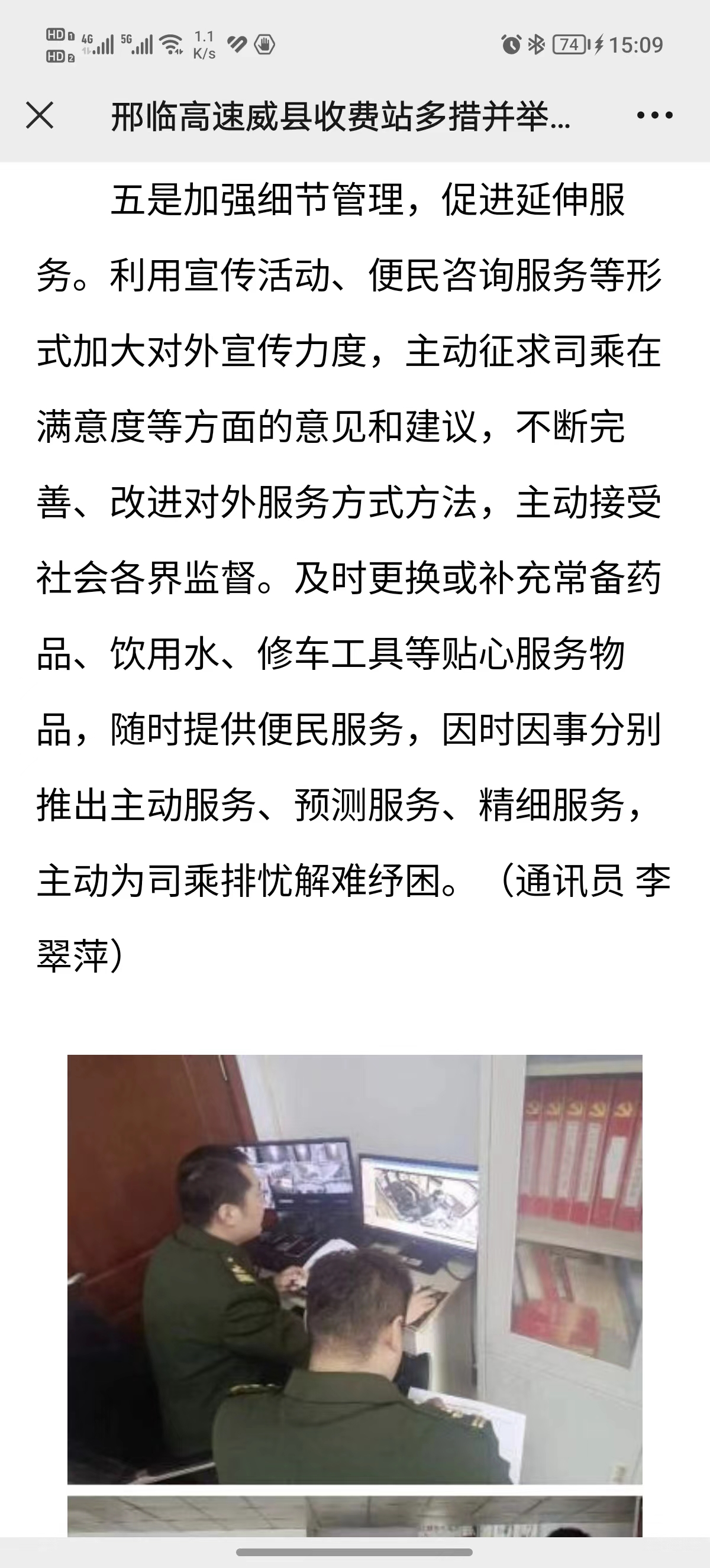Image resolution: width=710 pixels, height=1568 pixels.
Task: Open the three-dot overflow menu
Action: click(x=654, y=115)
